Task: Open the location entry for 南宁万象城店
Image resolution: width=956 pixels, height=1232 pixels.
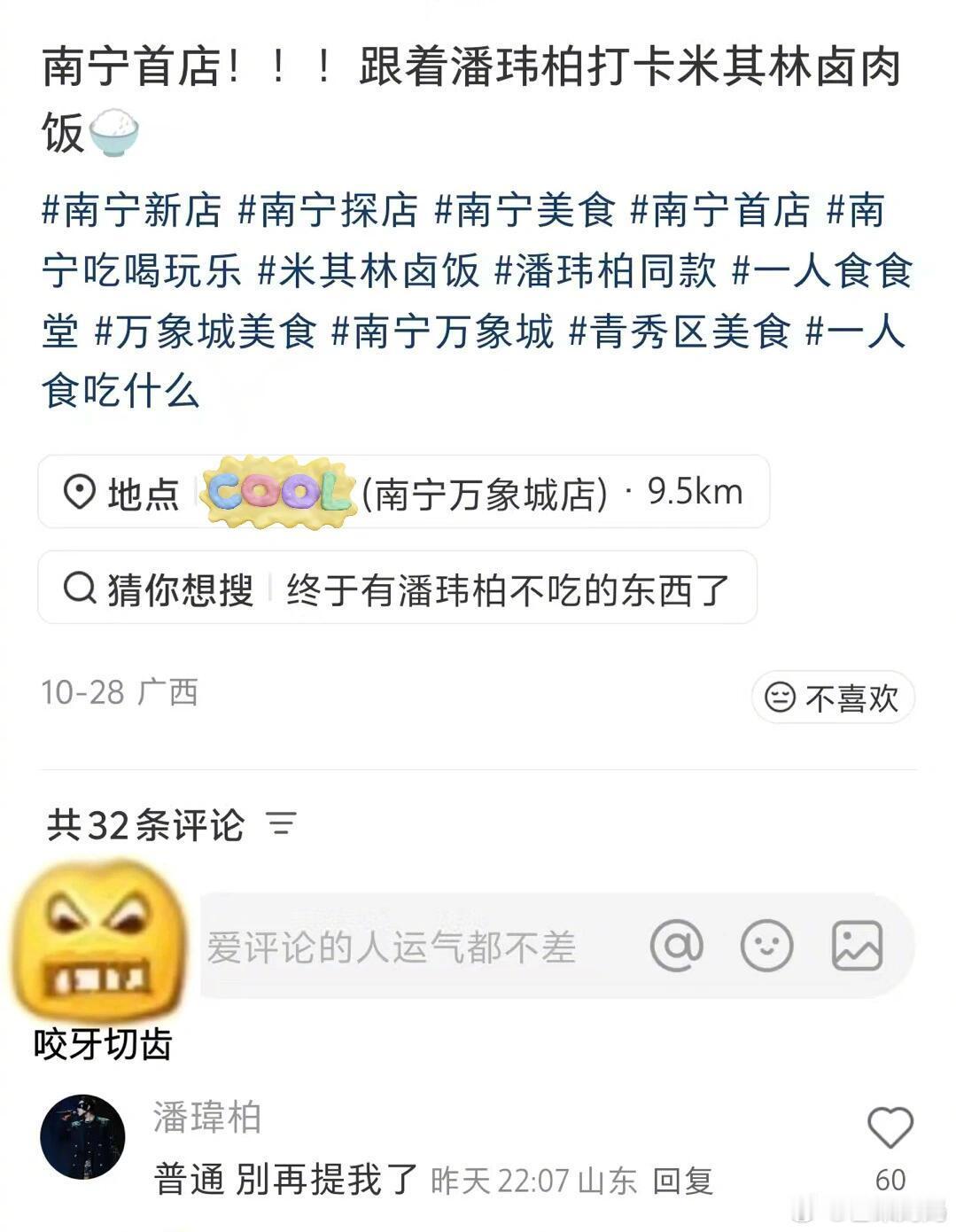Action: pyautogui.click(x=488, y=493)
